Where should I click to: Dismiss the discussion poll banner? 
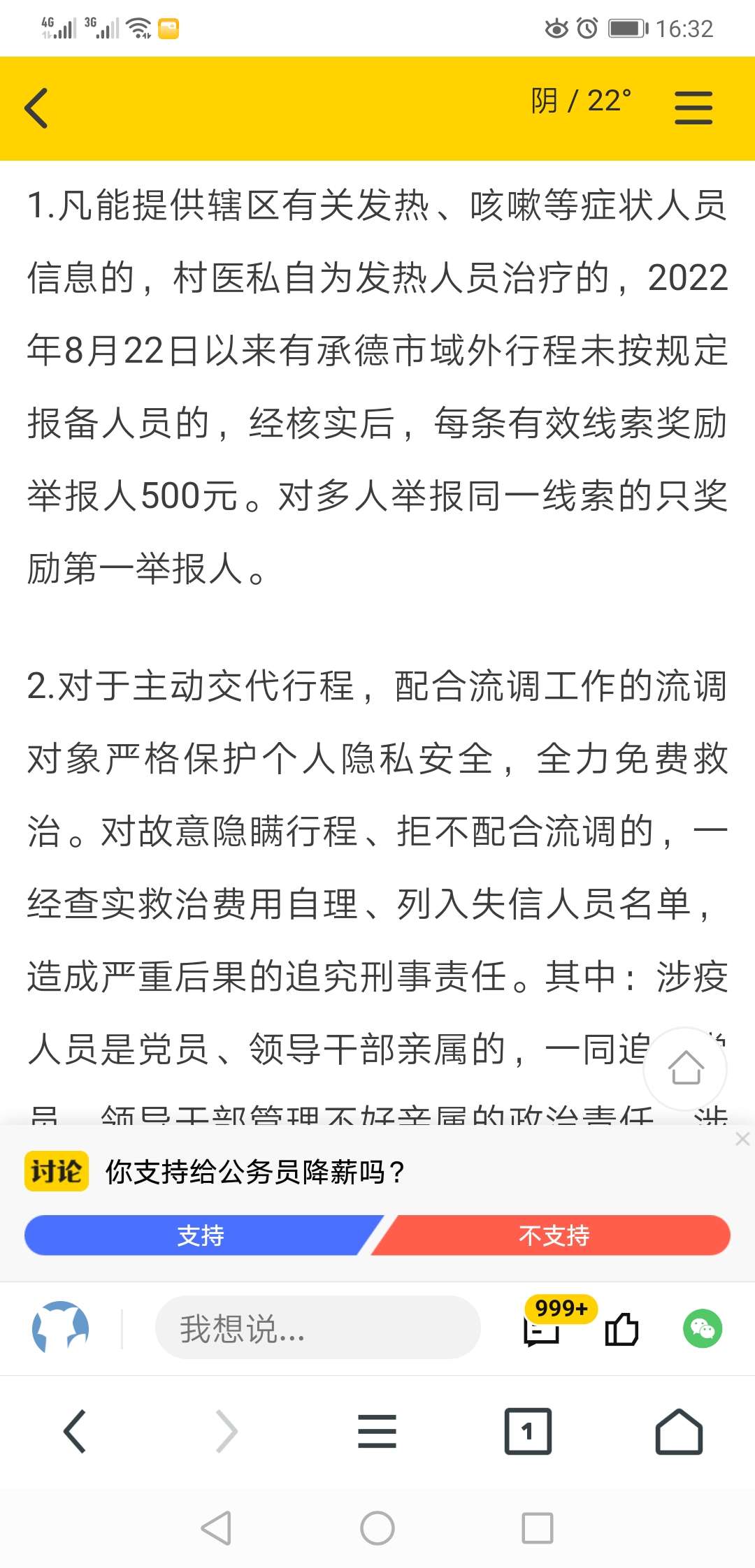(x=742, y=1140)
